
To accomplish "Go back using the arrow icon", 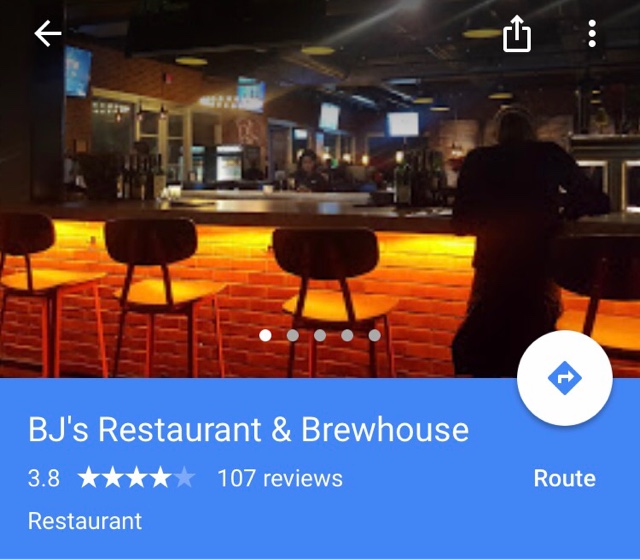I will (x=47, y=34).
